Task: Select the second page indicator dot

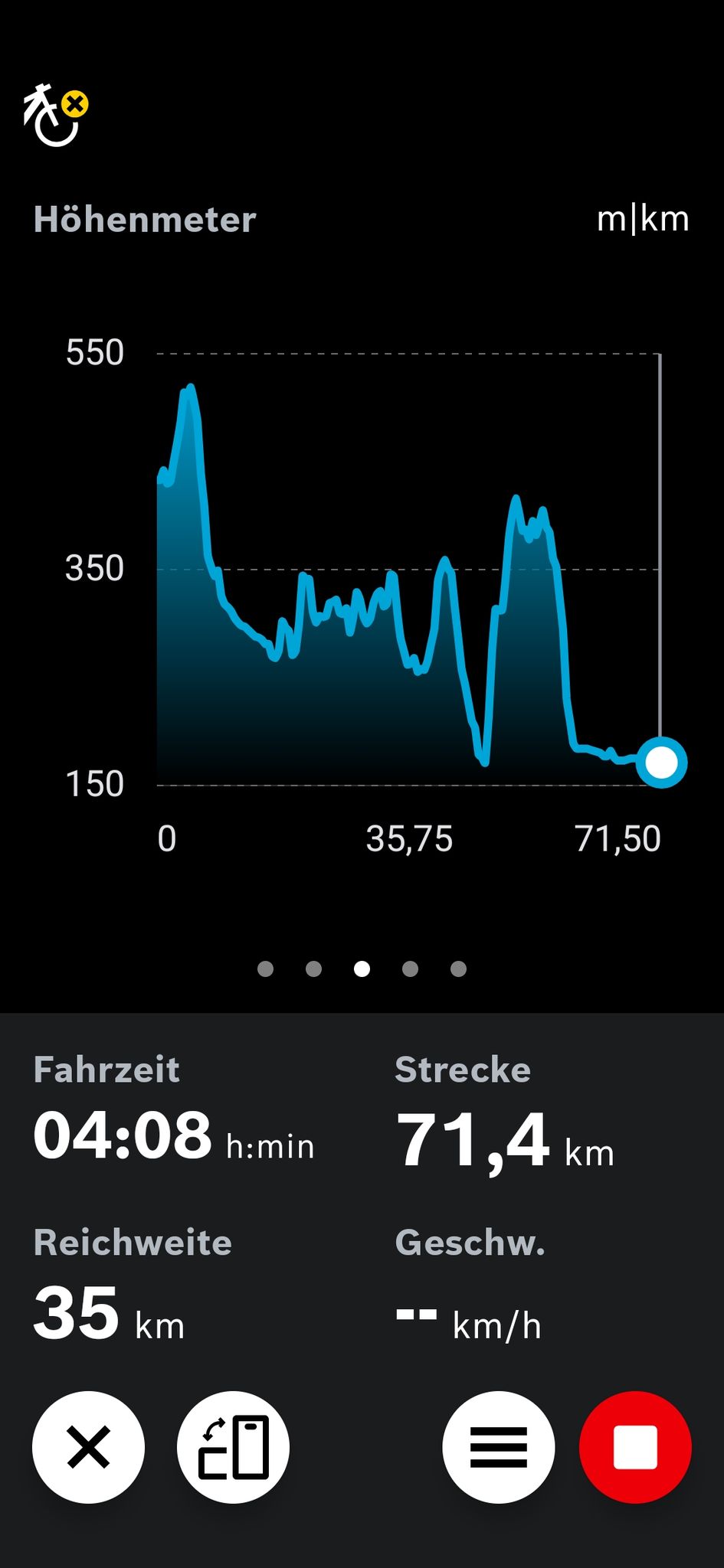Action: click(313, 969)
